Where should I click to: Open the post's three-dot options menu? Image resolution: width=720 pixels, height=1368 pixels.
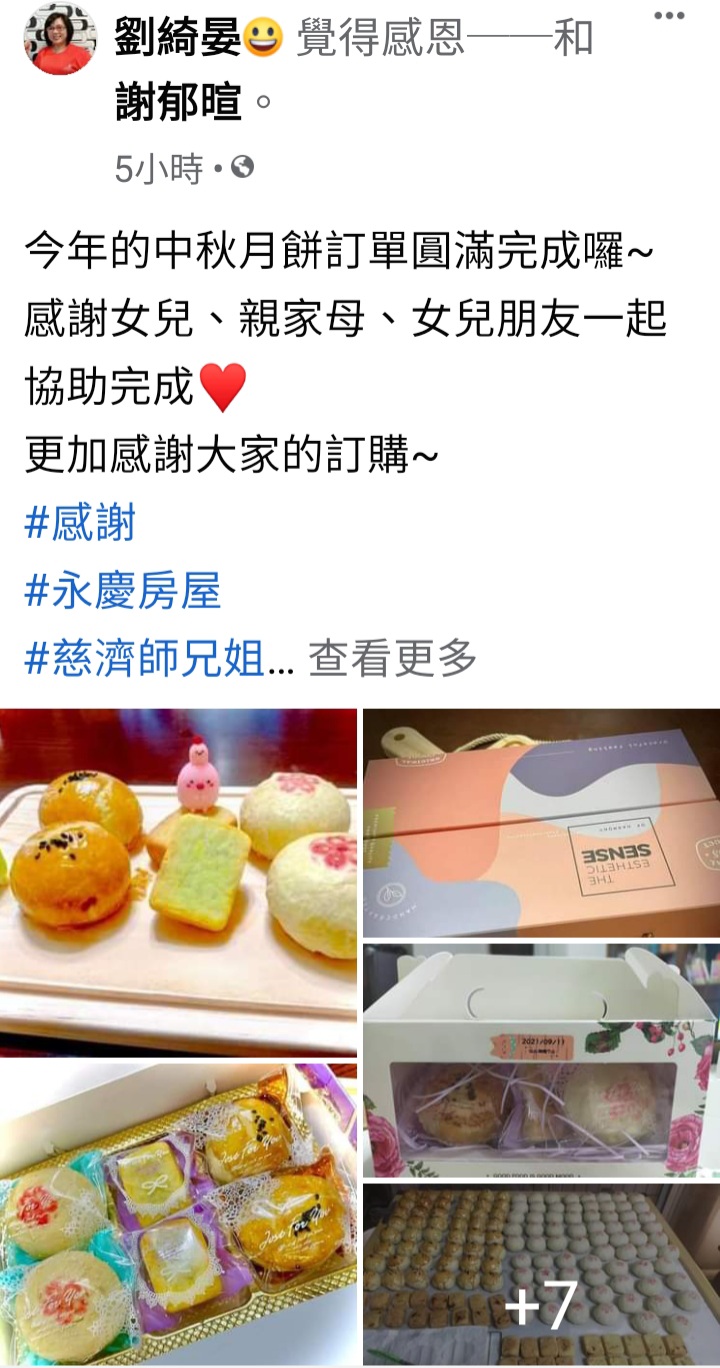[x=669, y=16]
